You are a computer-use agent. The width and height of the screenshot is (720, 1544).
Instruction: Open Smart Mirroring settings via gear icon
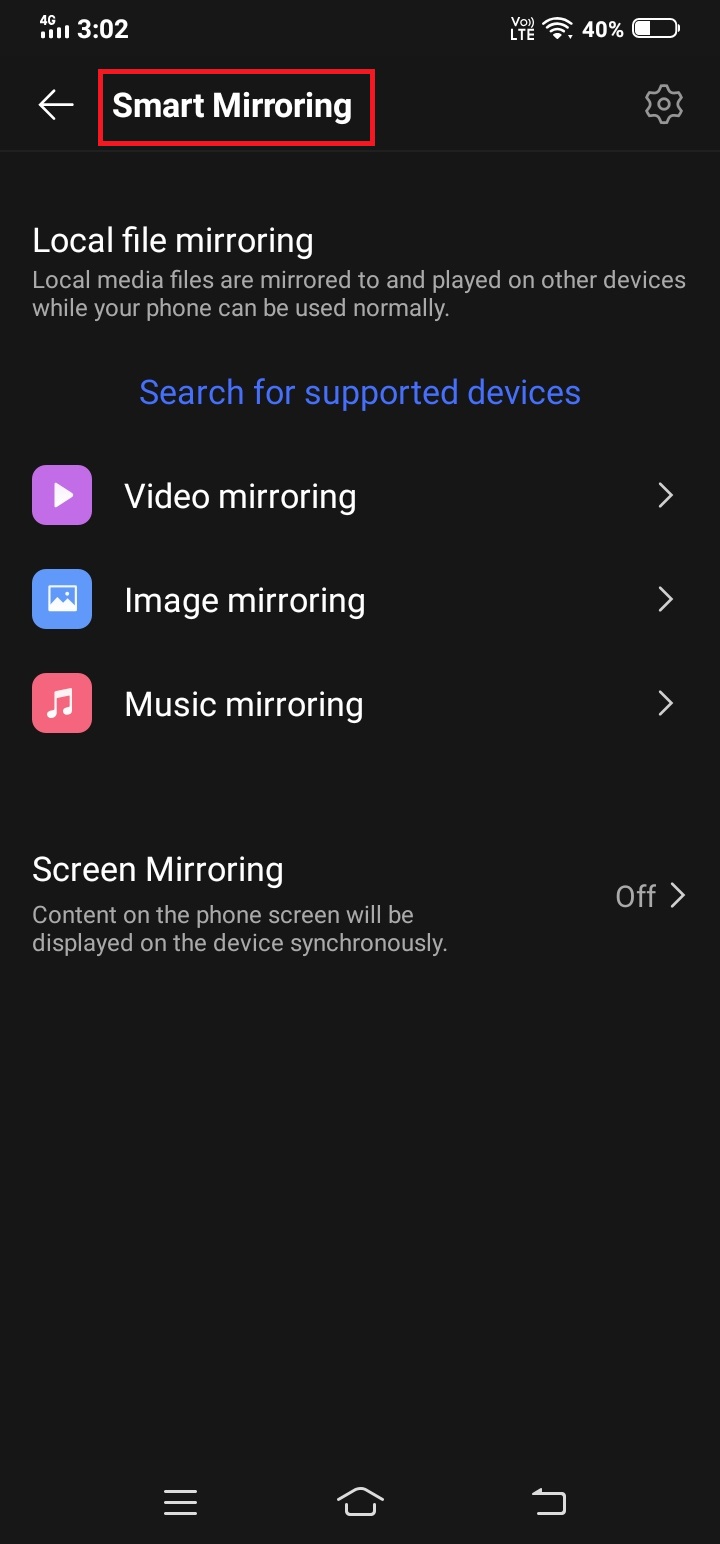click(x=663, y=103)
